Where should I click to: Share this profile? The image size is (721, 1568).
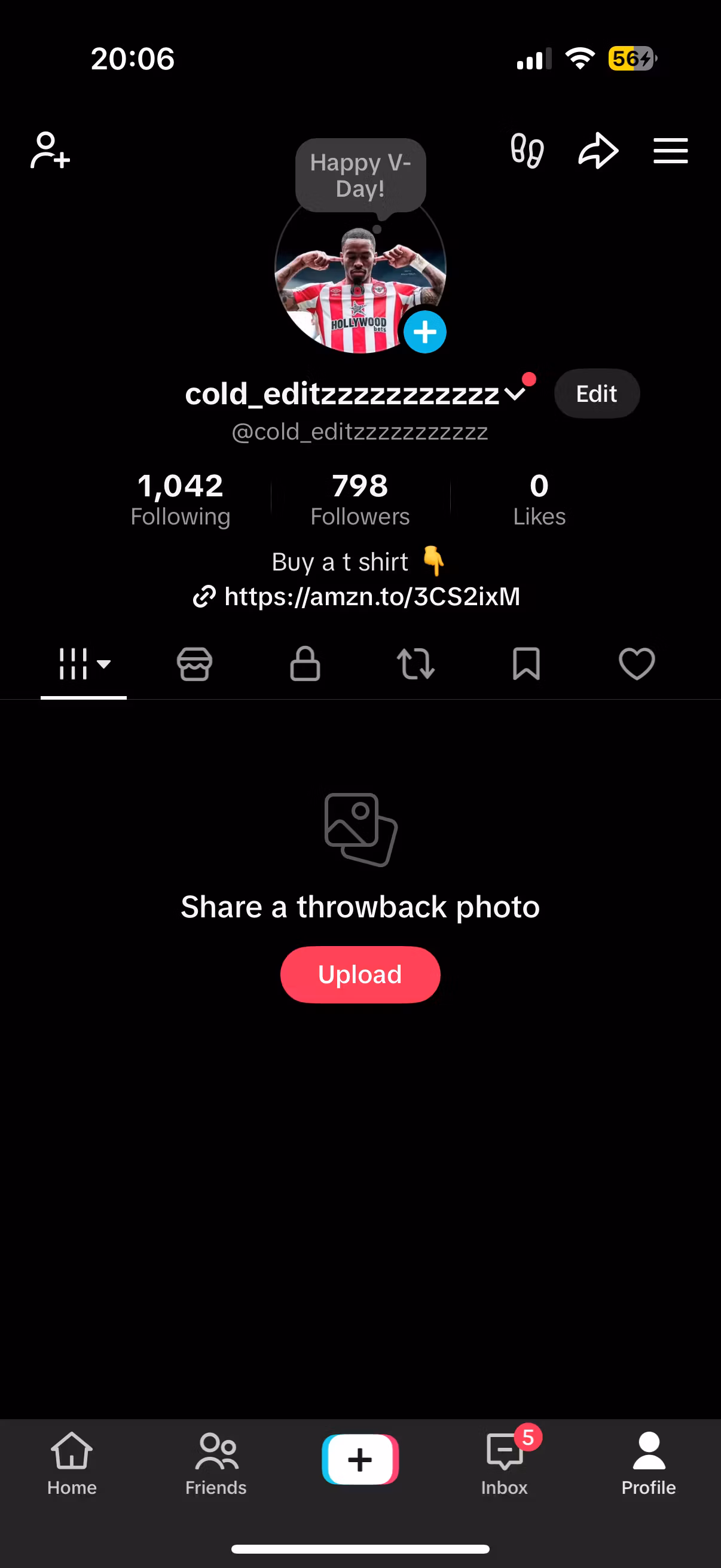(x=597, y=150)
